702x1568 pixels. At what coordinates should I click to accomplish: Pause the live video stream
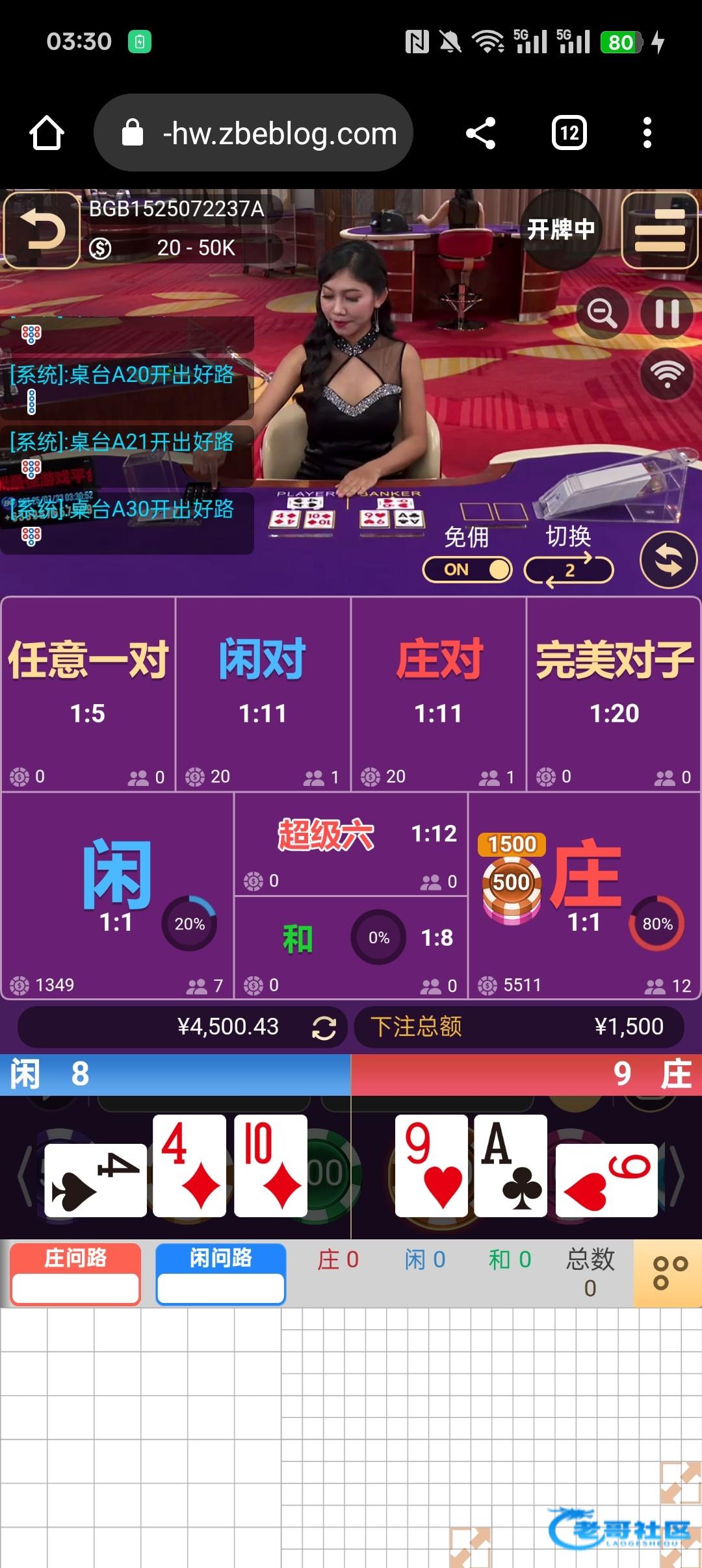tap(667, 314)
